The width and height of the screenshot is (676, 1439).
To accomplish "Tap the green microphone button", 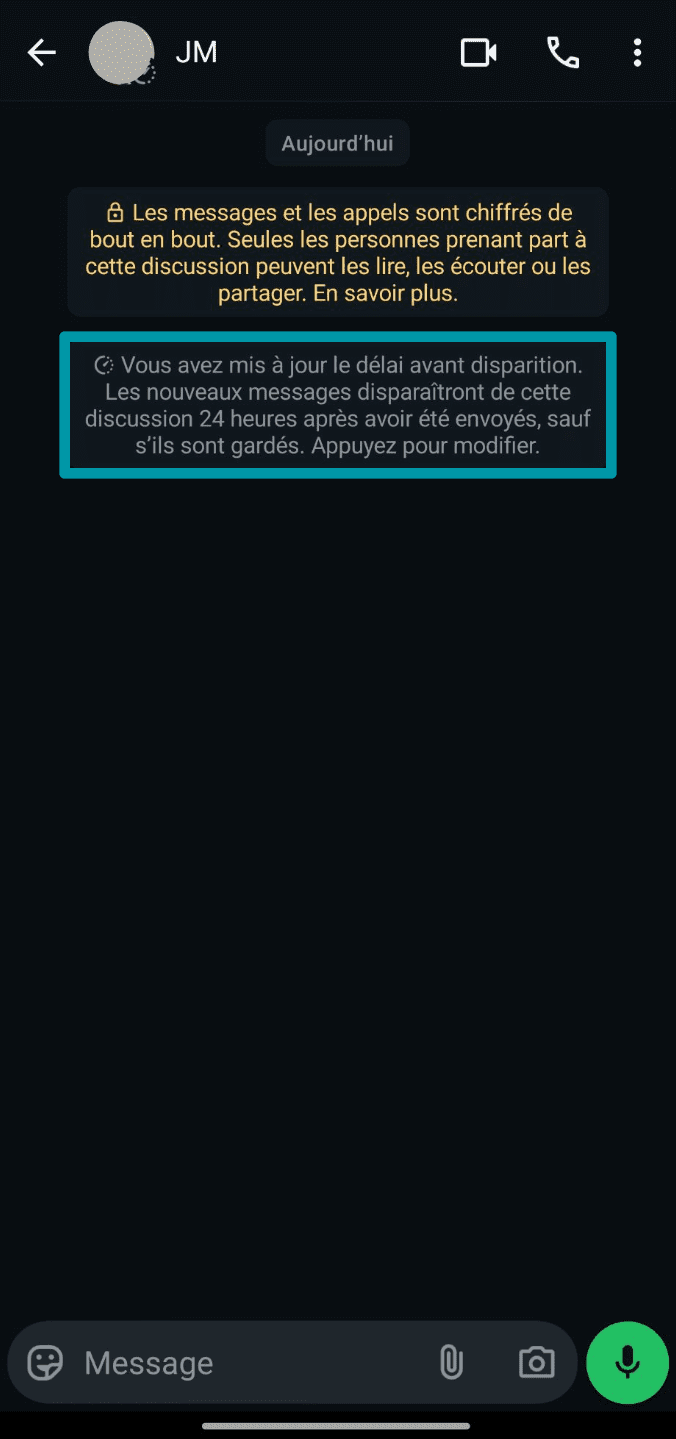I will (x=627, y=1362).
